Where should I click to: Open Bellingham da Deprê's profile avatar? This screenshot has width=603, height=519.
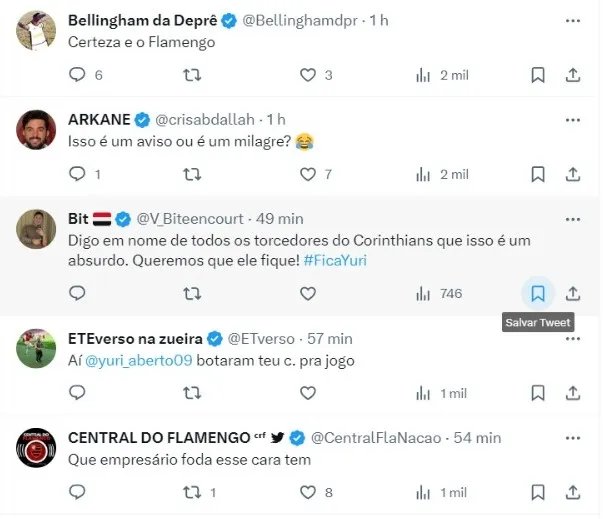pos(36,31)
